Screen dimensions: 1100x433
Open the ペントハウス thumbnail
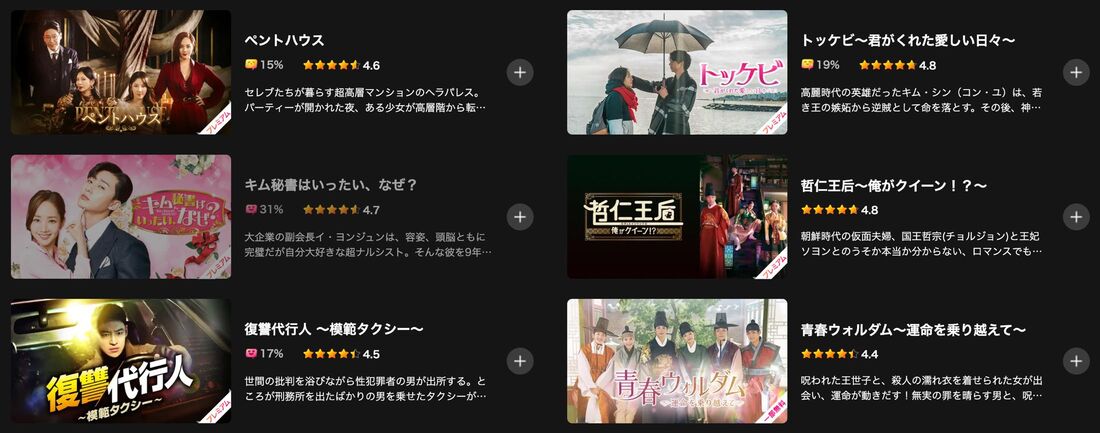coord(121,72)
